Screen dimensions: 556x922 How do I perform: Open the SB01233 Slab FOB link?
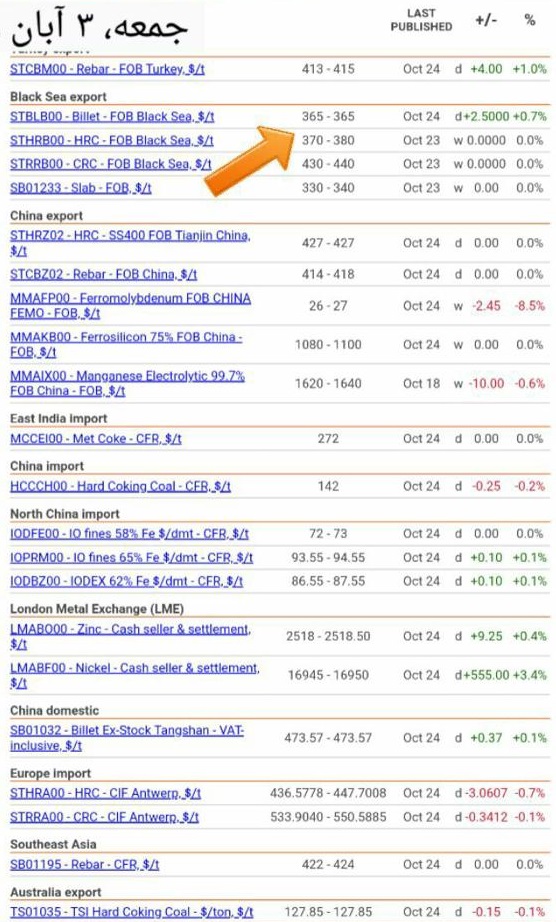tap(81, 188)
